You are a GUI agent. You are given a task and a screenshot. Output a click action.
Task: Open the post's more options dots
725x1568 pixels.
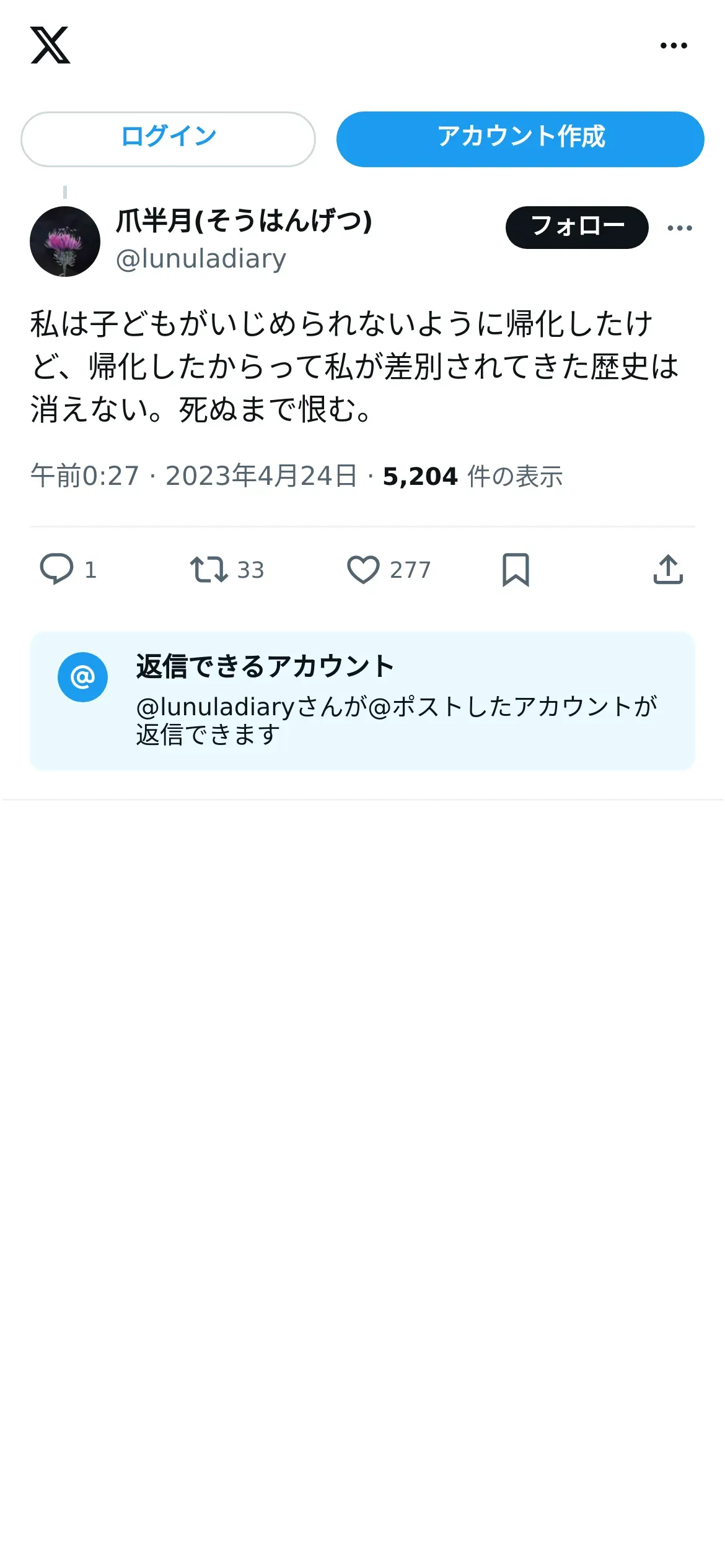pyautogui.click(x=680, y=228)
